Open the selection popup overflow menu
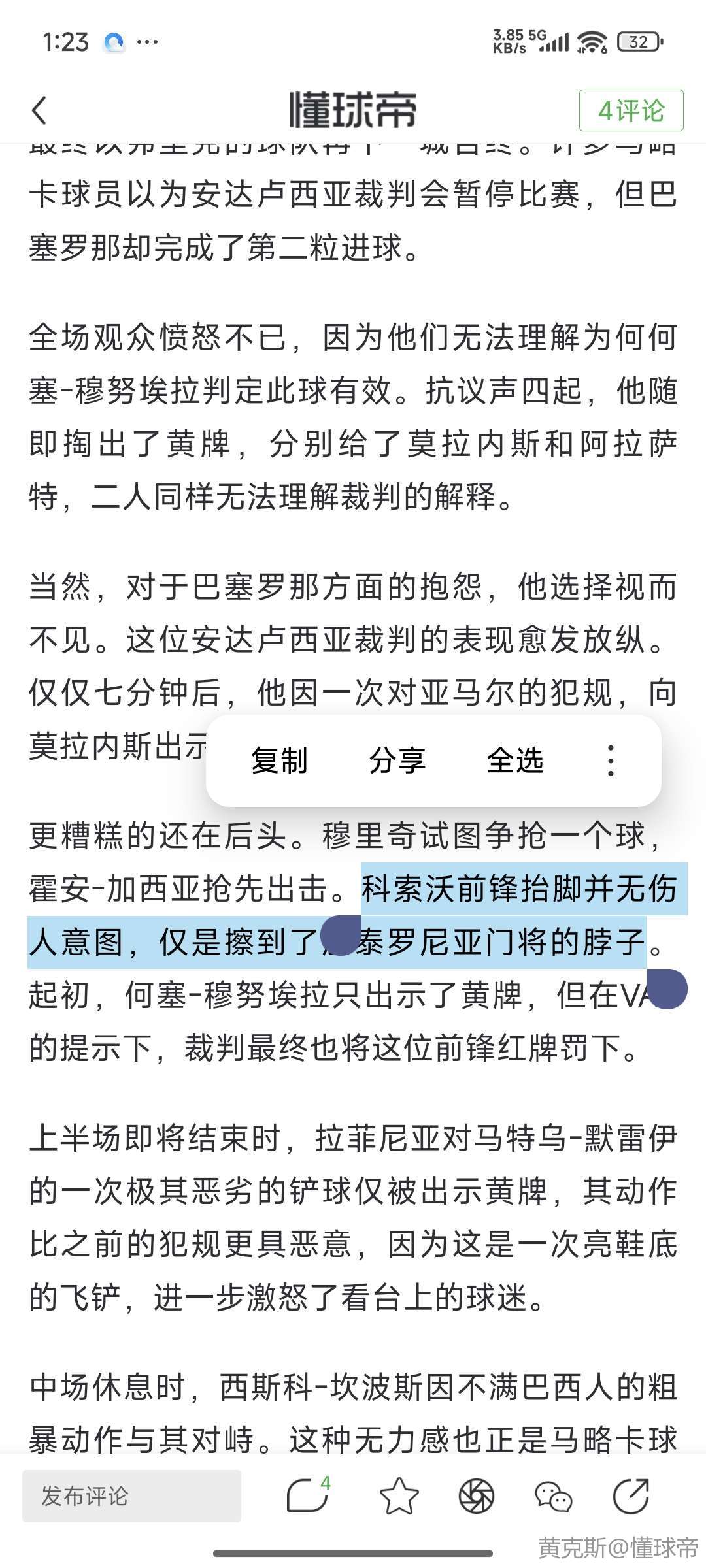Screen dimensions: 706x1568 (x=610, y=760)
